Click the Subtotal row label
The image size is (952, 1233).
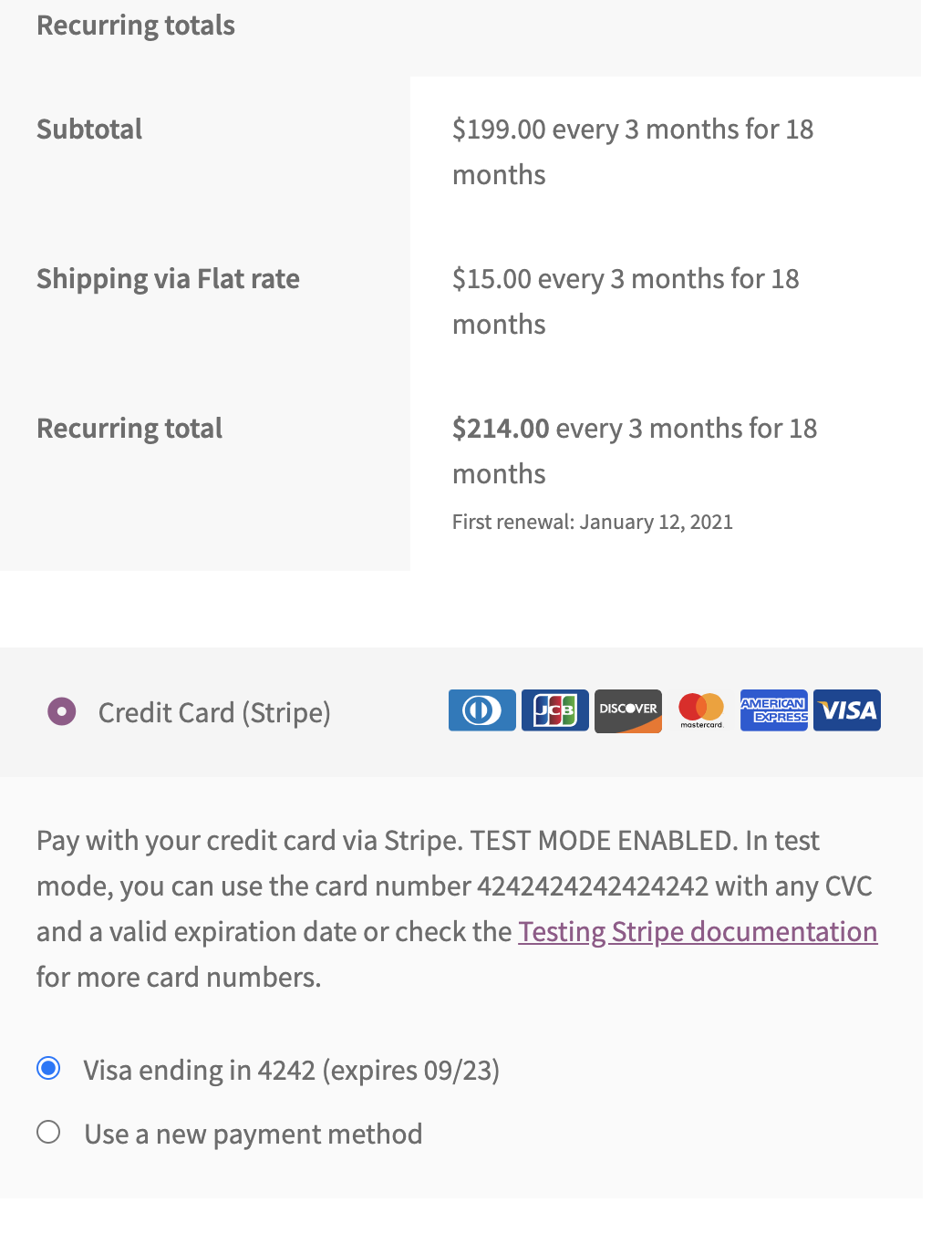[x=88, y=129]
